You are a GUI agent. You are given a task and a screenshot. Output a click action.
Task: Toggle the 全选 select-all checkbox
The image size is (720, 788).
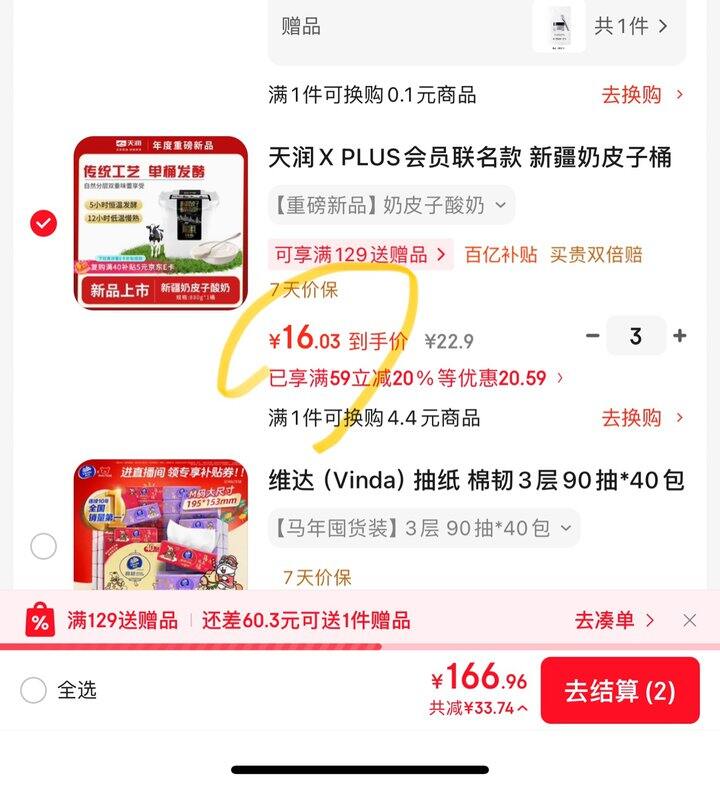point(34,690)
